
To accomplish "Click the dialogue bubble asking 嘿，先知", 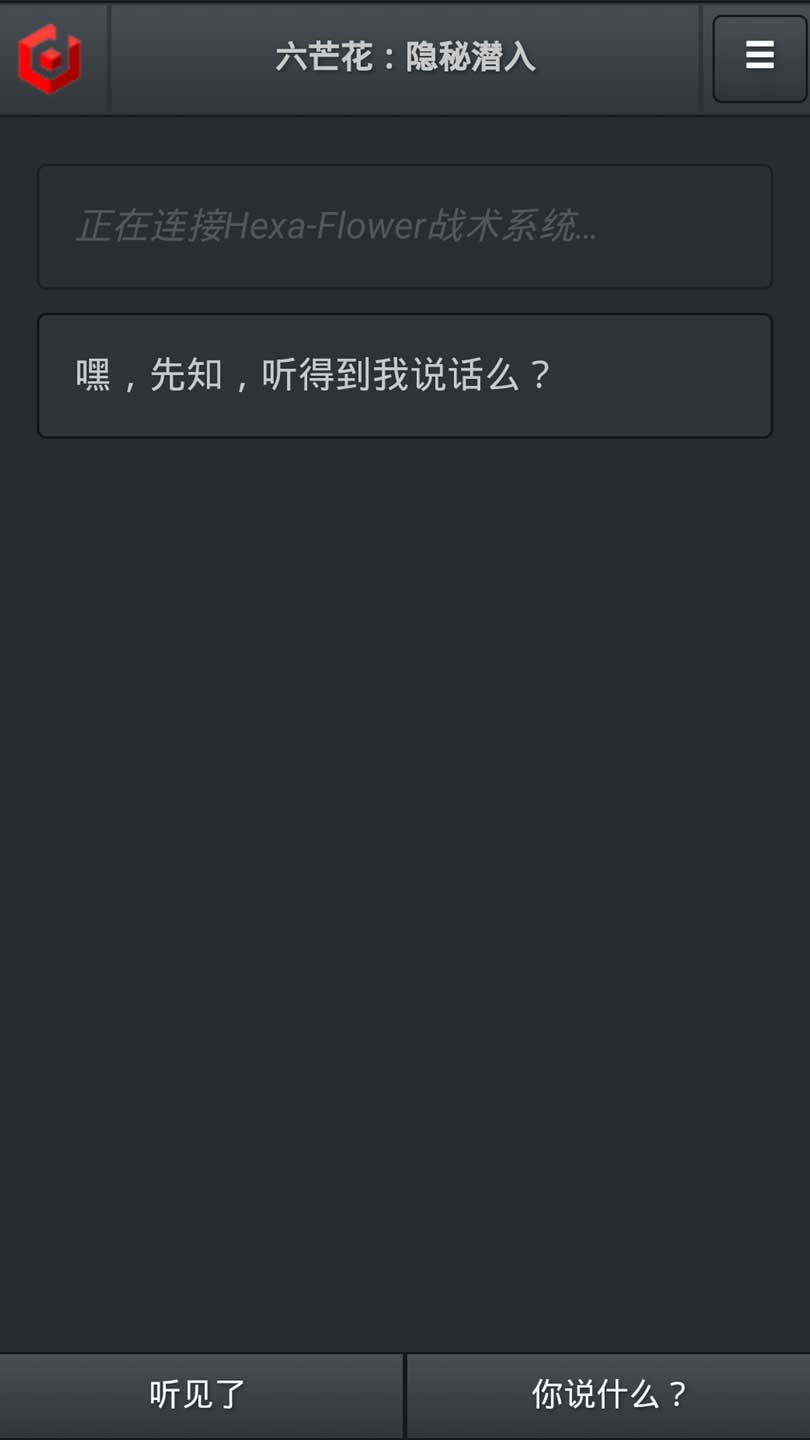I will pos(404,375).
